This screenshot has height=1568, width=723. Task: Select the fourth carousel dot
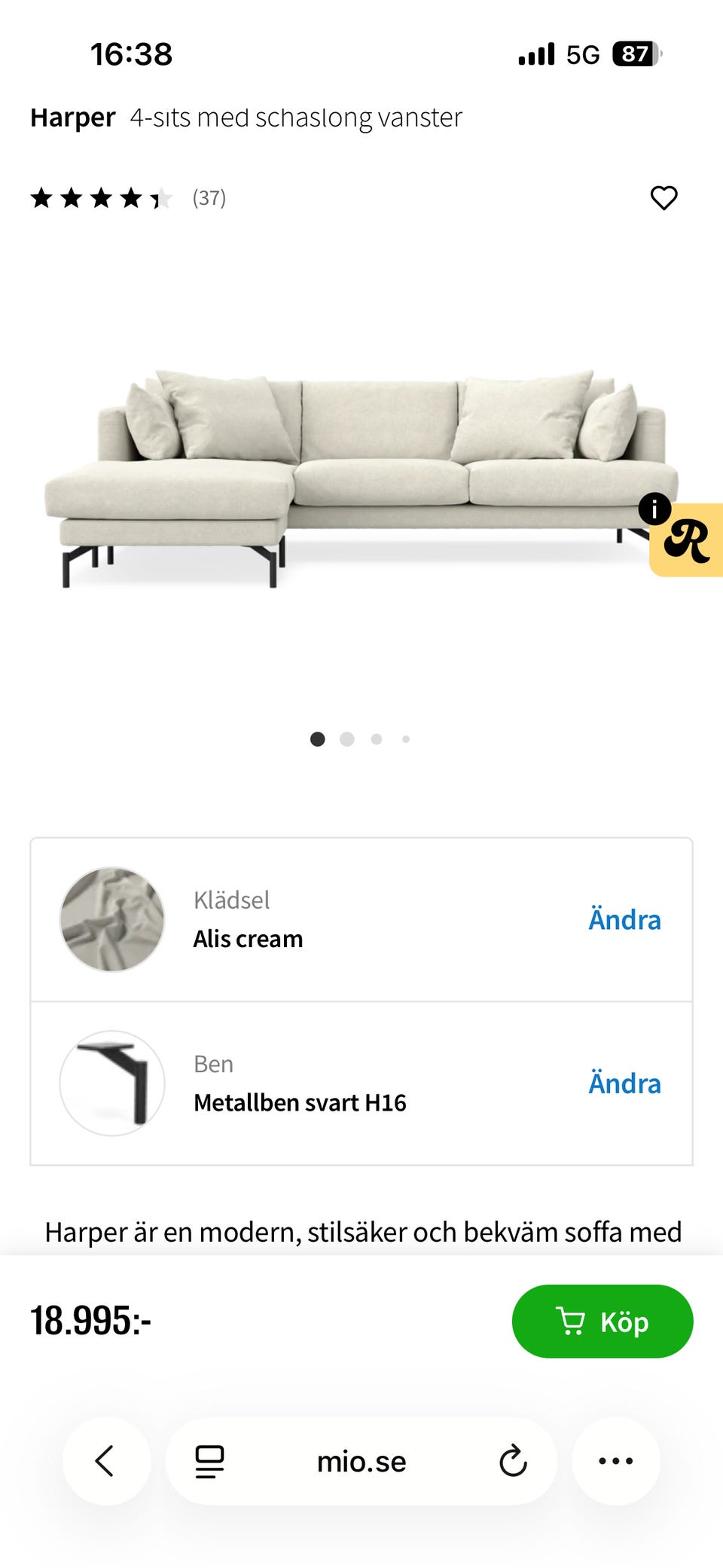pos(407,739)
